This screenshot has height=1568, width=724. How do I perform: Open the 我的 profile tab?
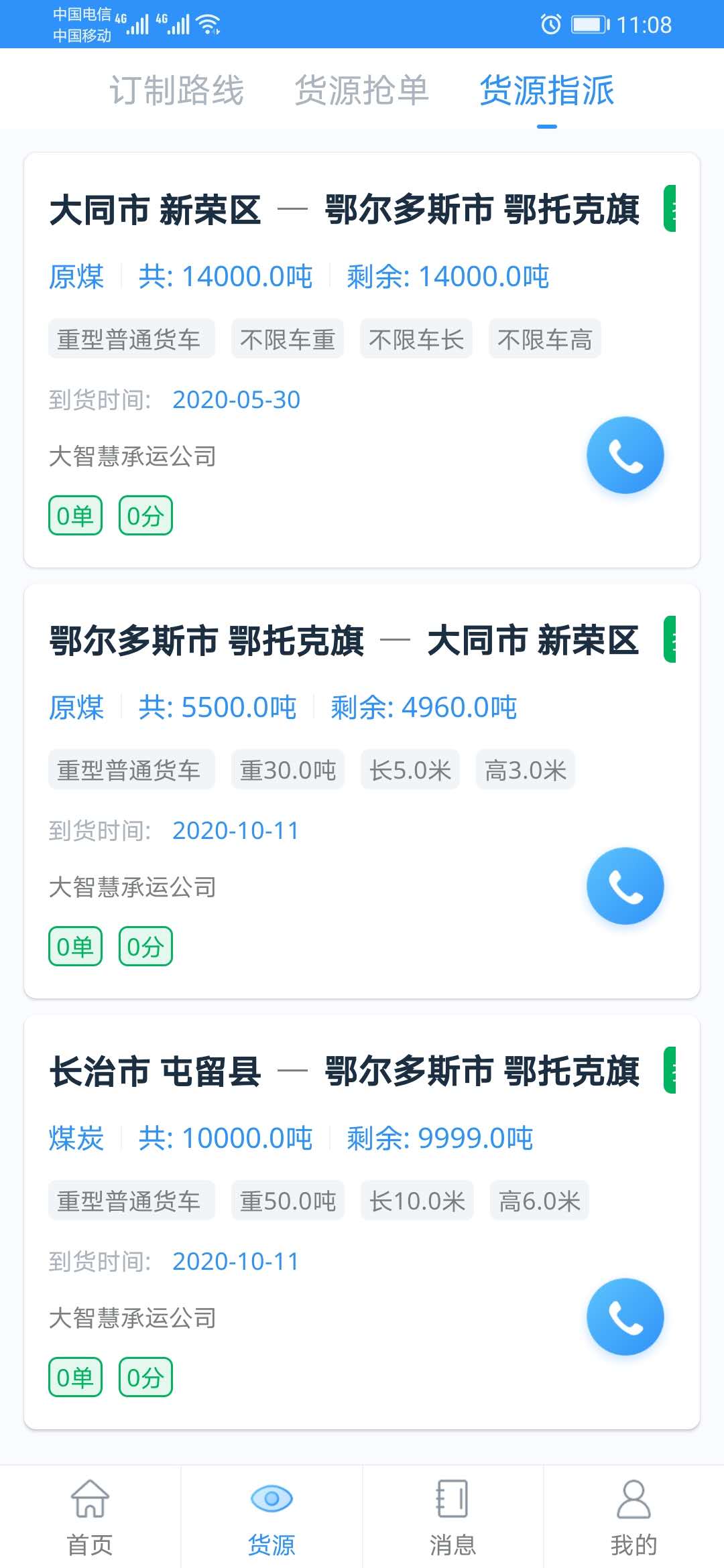point(633,1517)
